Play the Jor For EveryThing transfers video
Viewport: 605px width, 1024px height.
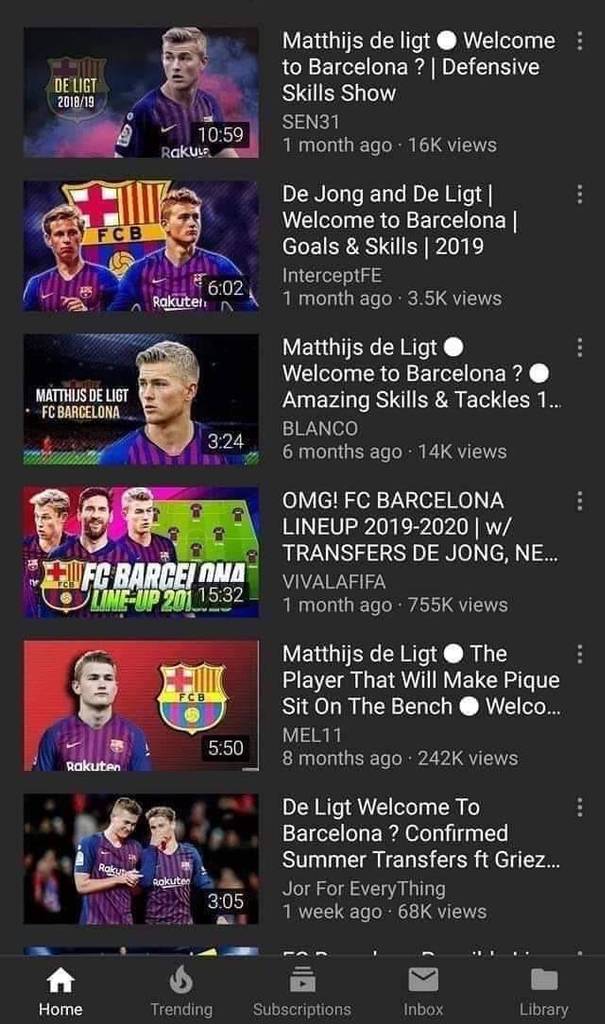pos(141,859)
